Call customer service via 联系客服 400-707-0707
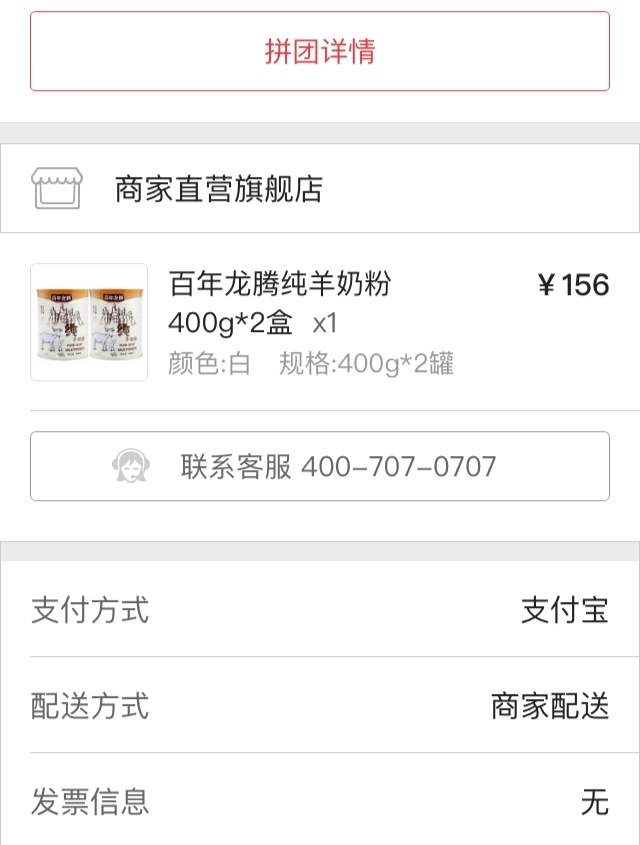 [320, 466]
